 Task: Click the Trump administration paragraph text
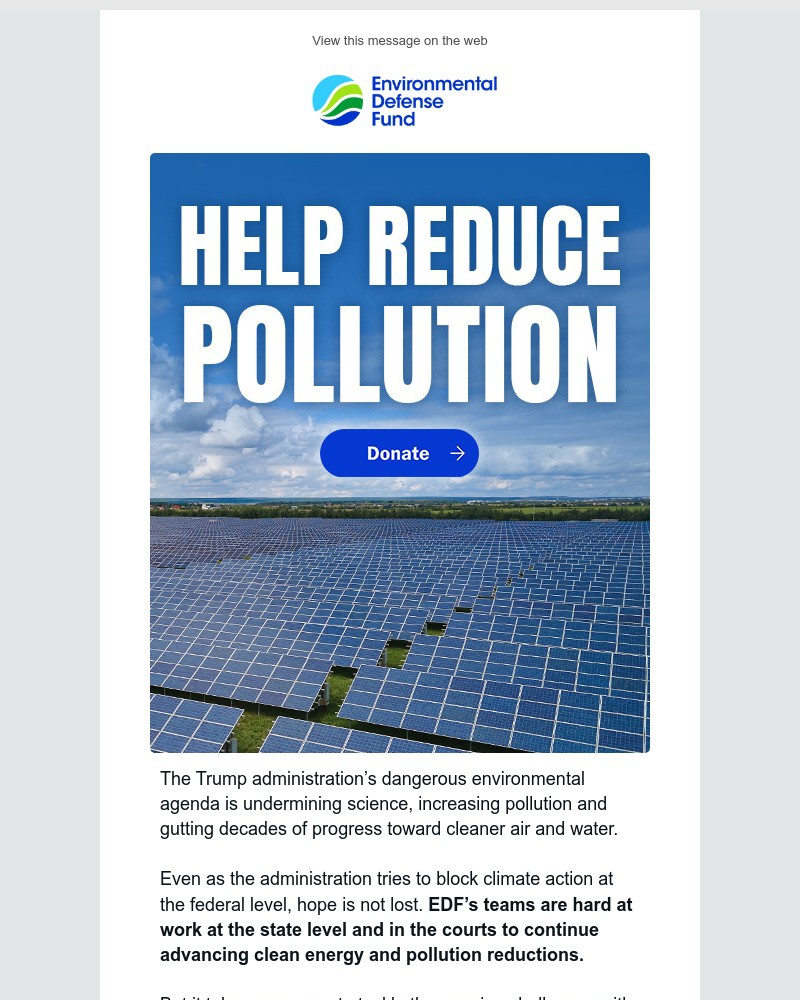coord(389,803)
